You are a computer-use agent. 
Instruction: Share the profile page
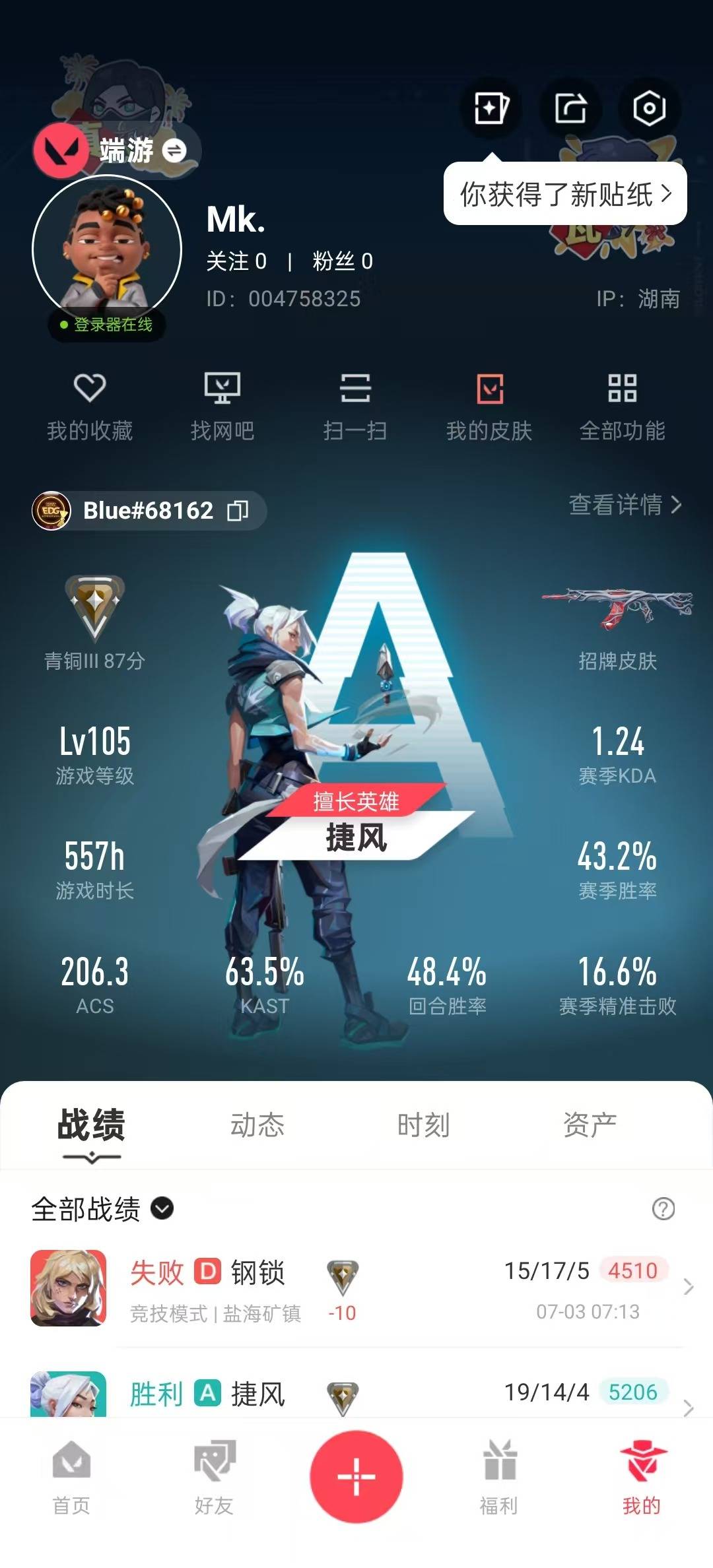[570, 108]
